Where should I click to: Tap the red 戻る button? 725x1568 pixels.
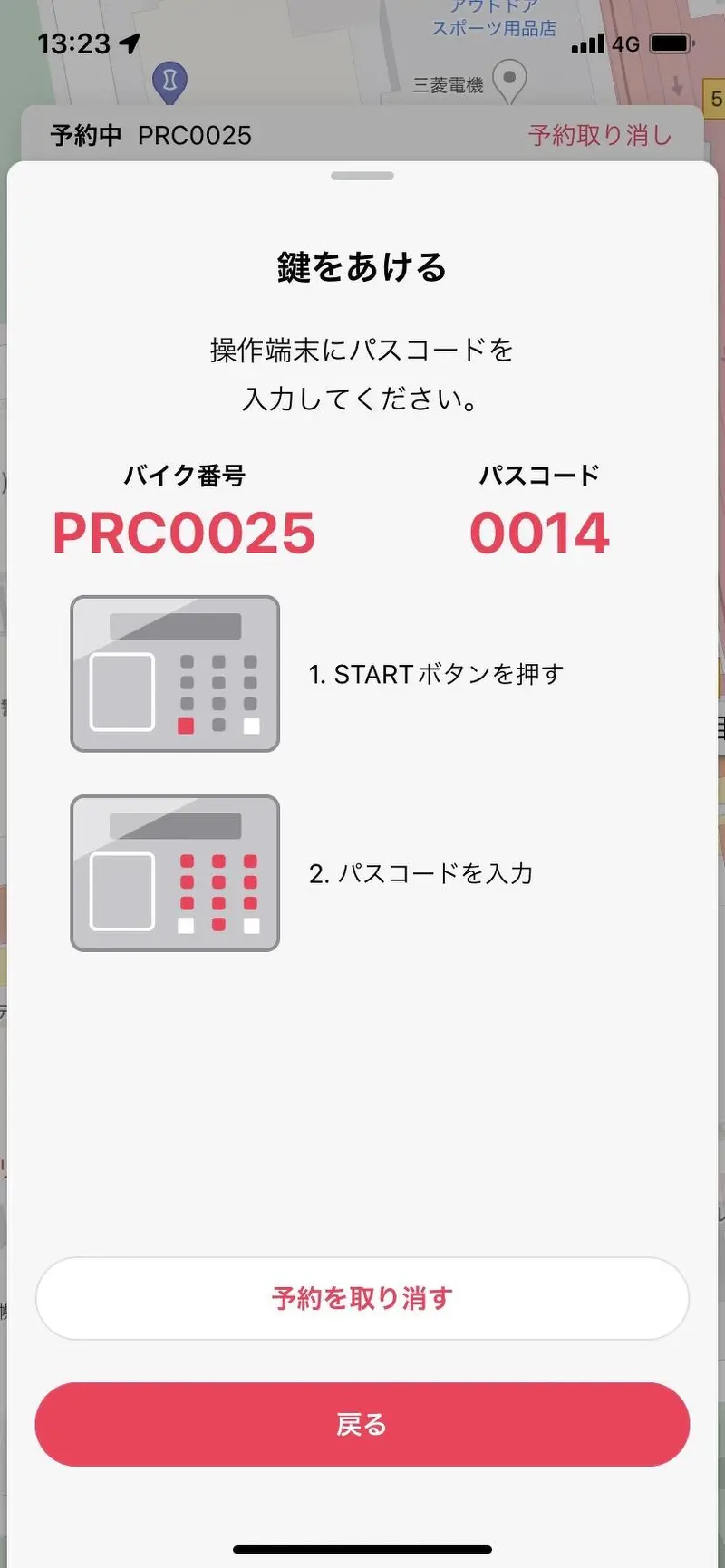362,1424
